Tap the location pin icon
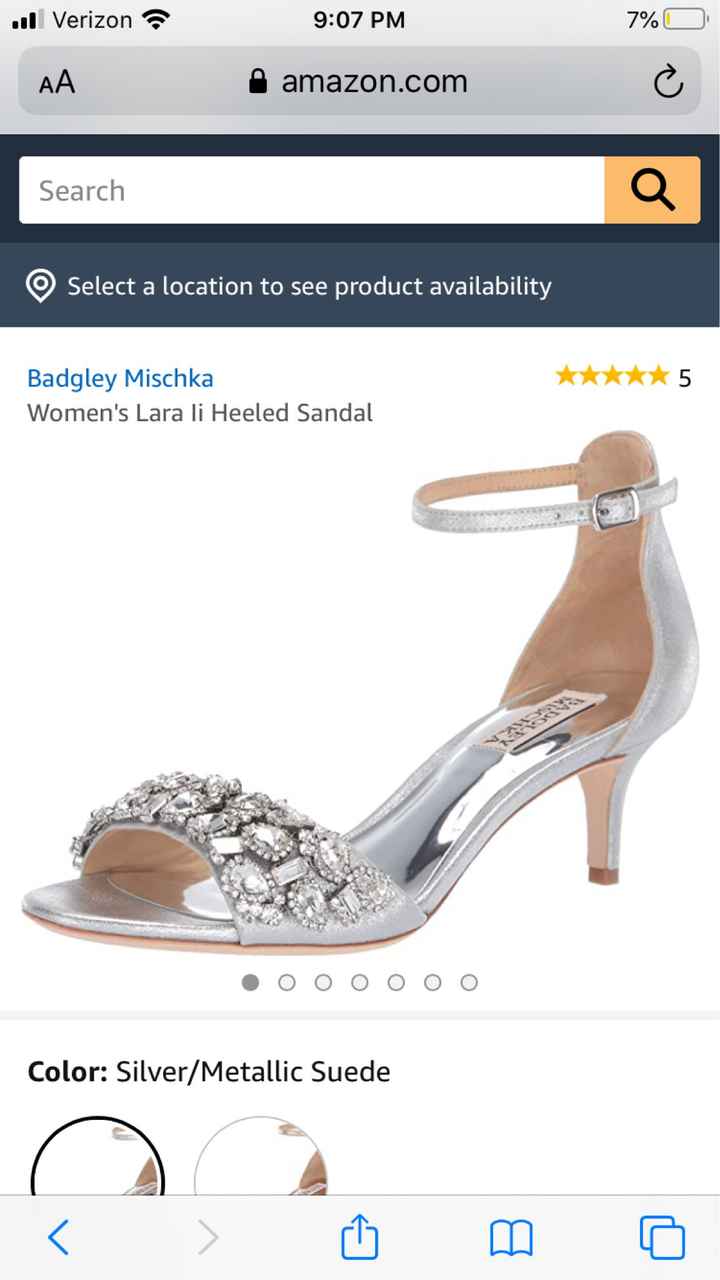720x1280 pixels. [x=41, y=287]
